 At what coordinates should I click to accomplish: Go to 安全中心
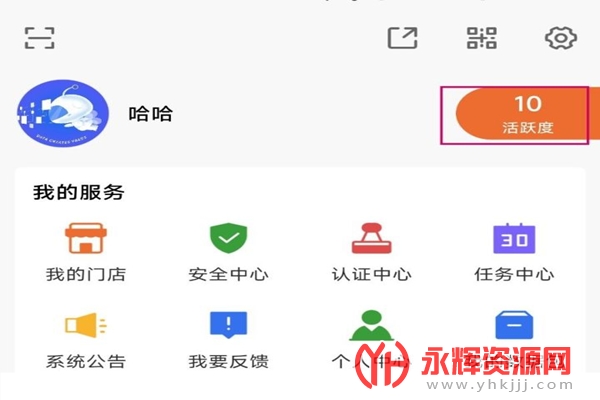pos(228,251)
